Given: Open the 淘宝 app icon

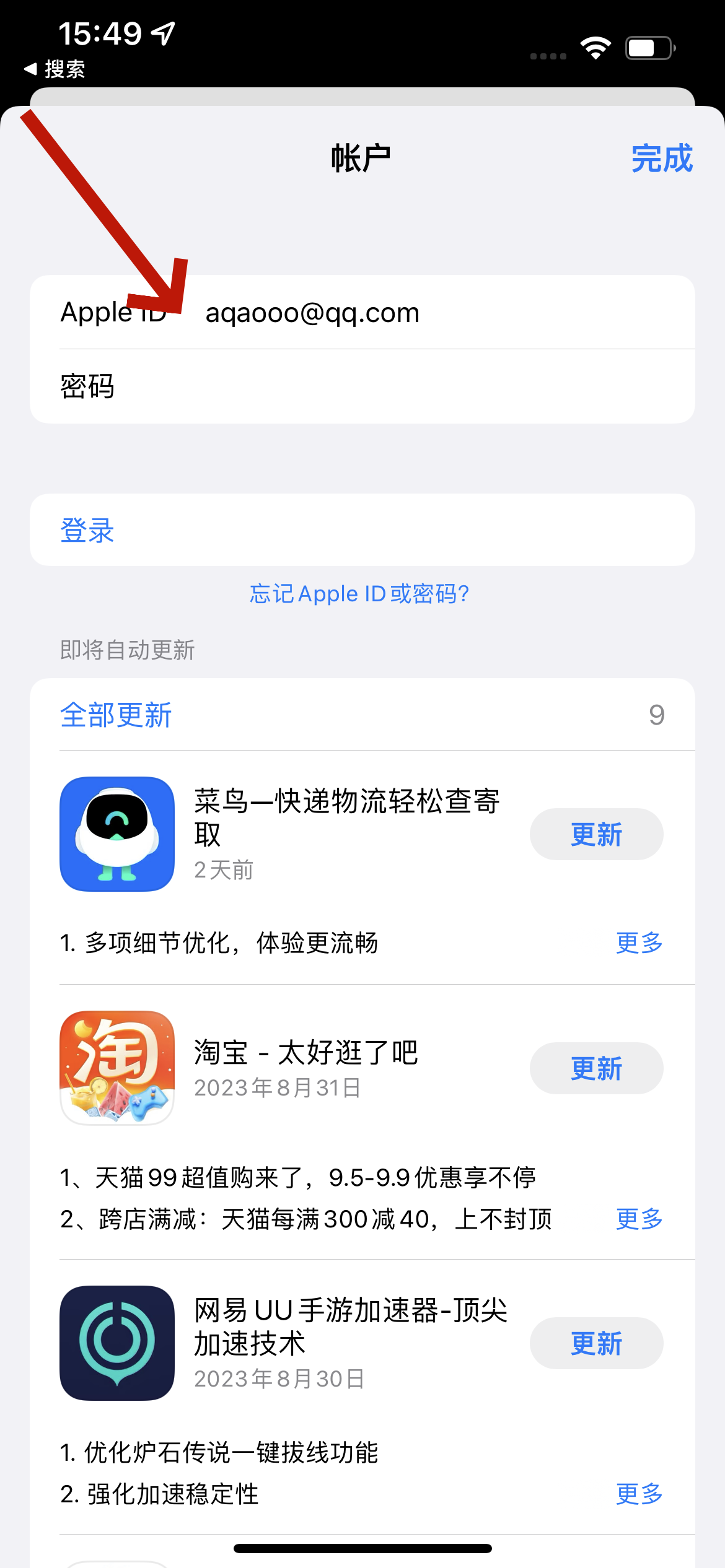Looking at the screenshot, I should pyautogui.click(x=117, y=1068).
